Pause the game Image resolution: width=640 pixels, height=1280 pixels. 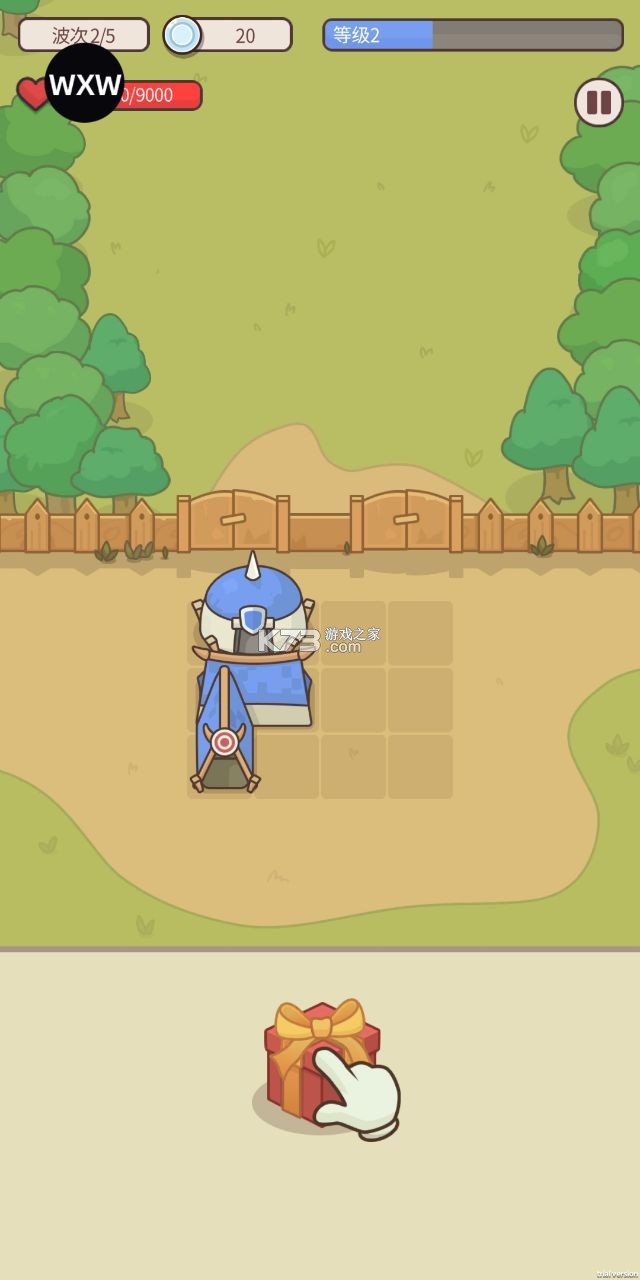click(x=598, y=102)
